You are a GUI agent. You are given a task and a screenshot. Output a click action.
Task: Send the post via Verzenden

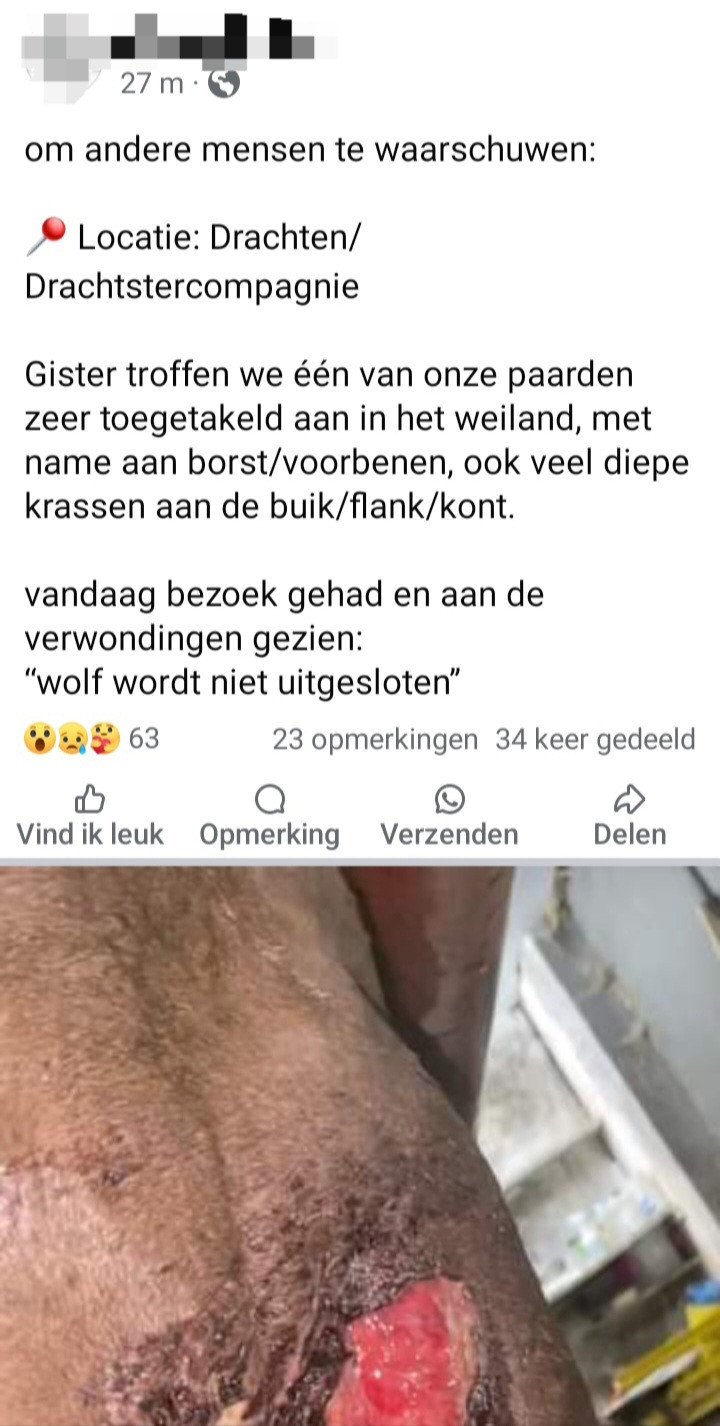point(449,816)
